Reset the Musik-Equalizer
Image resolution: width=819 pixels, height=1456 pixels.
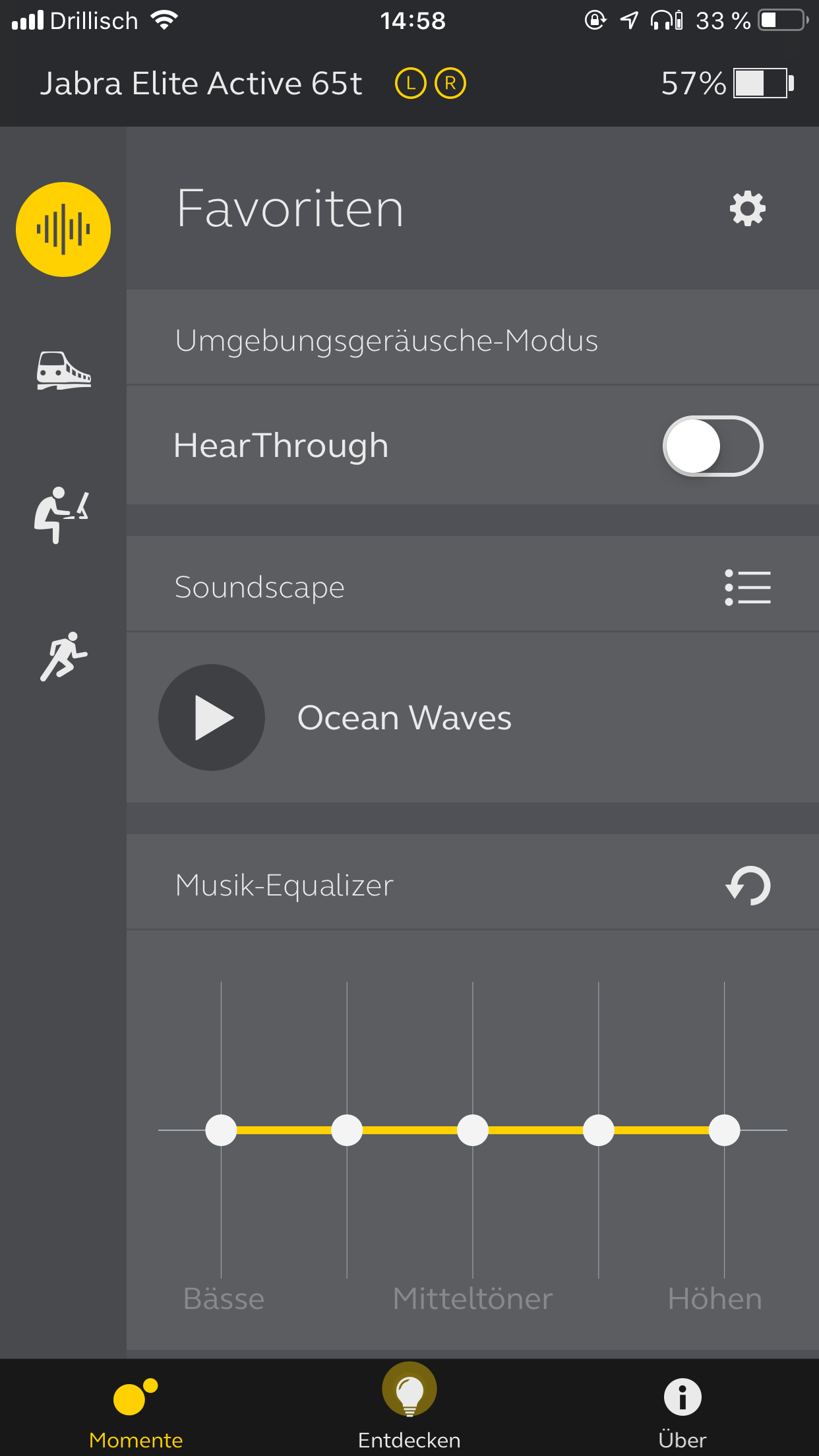point(748,885)
